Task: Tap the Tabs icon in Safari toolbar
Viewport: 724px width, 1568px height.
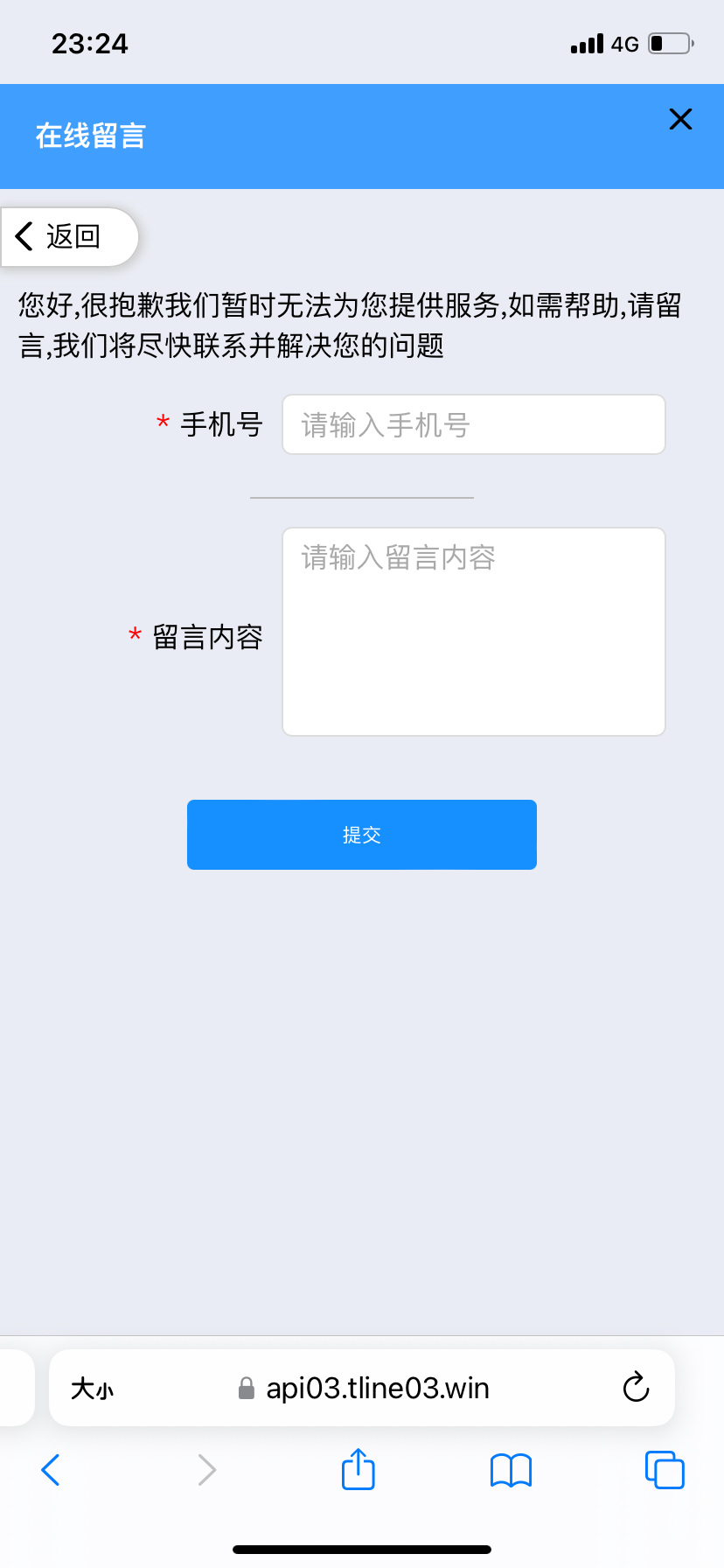Action: tap(664, 1470)
